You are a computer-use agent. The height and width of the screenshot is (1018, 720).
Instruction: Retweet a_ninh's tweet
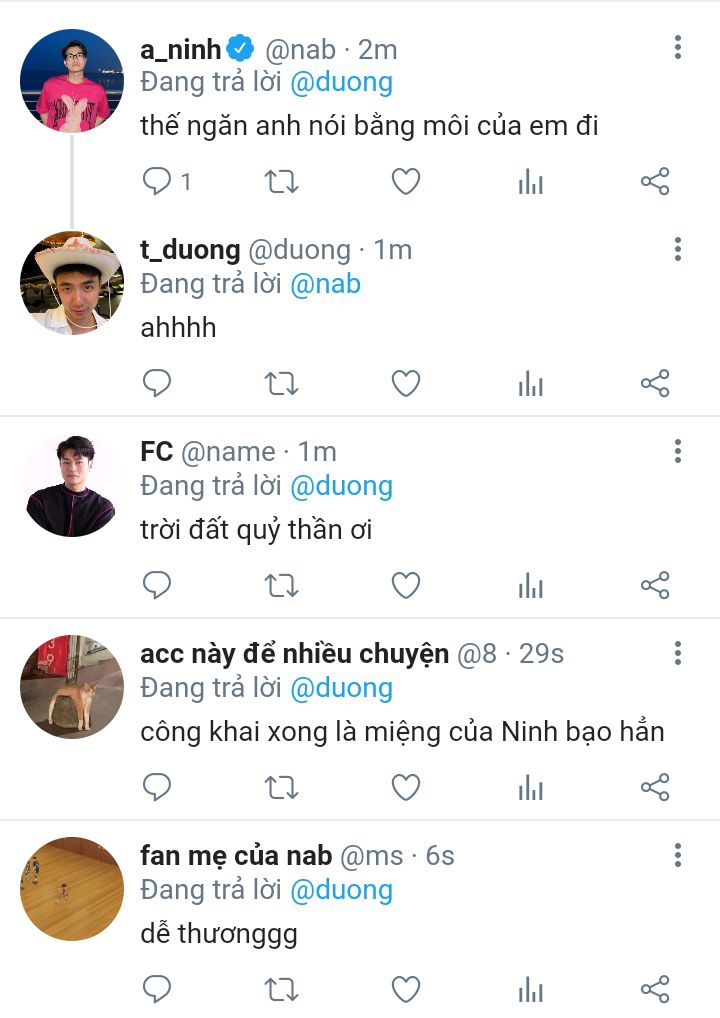(x=281, y=181)
